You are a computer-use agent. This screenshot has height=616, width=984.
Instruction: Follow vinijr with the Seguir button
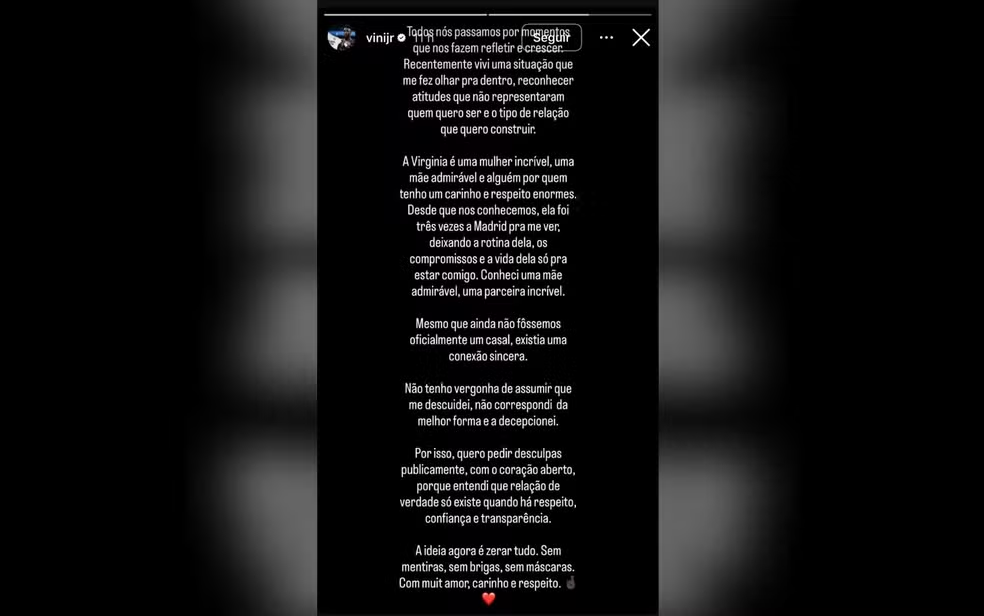[551, 38]
